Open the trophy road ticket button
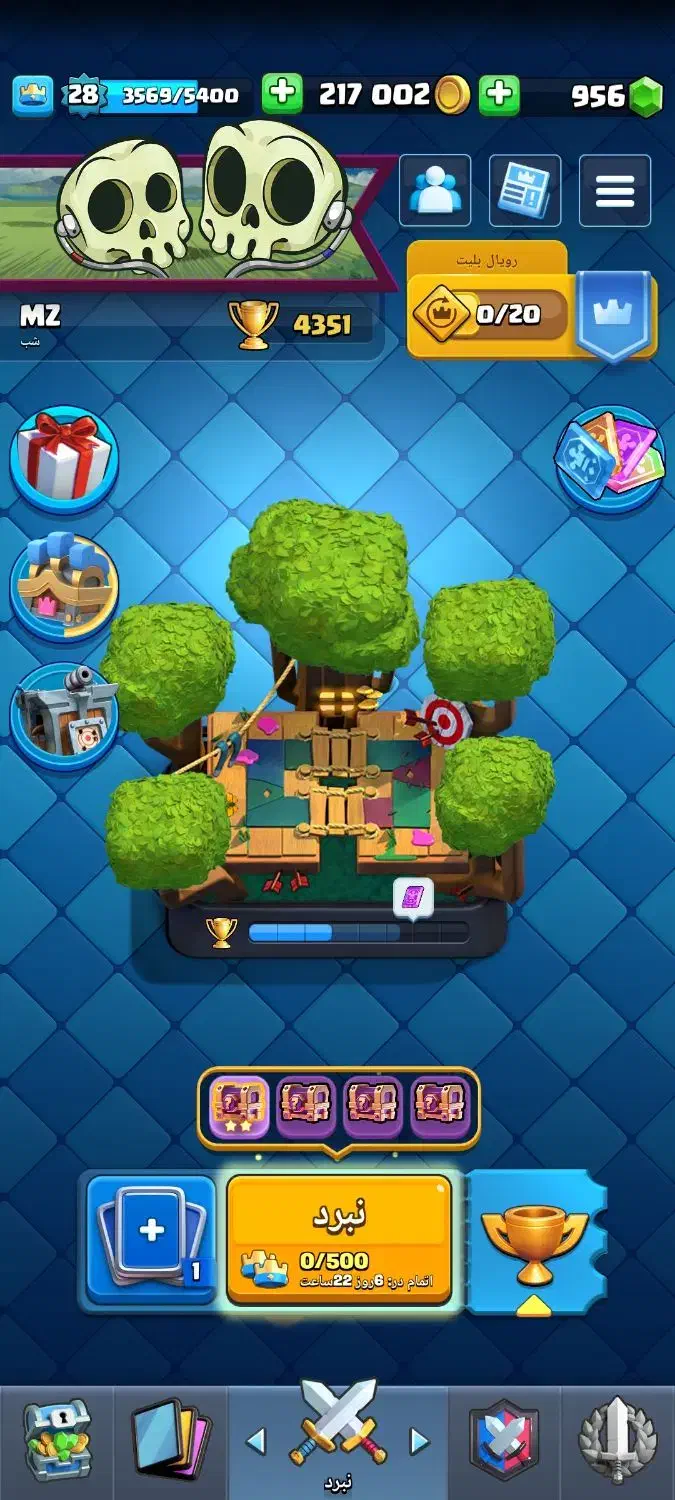 537,1241
